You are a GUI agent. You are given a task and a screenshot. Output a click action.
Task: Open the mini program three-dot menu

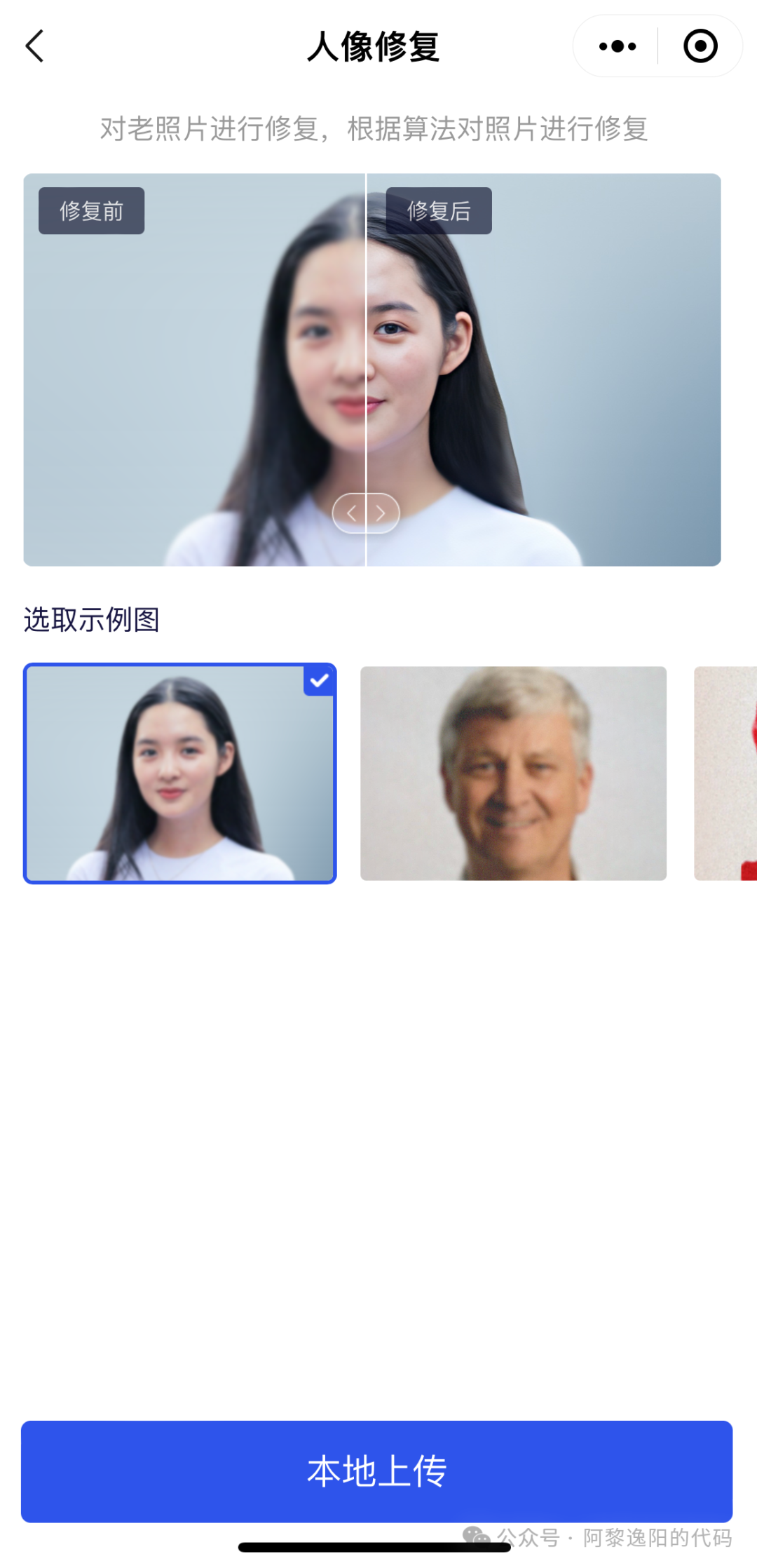618,46
